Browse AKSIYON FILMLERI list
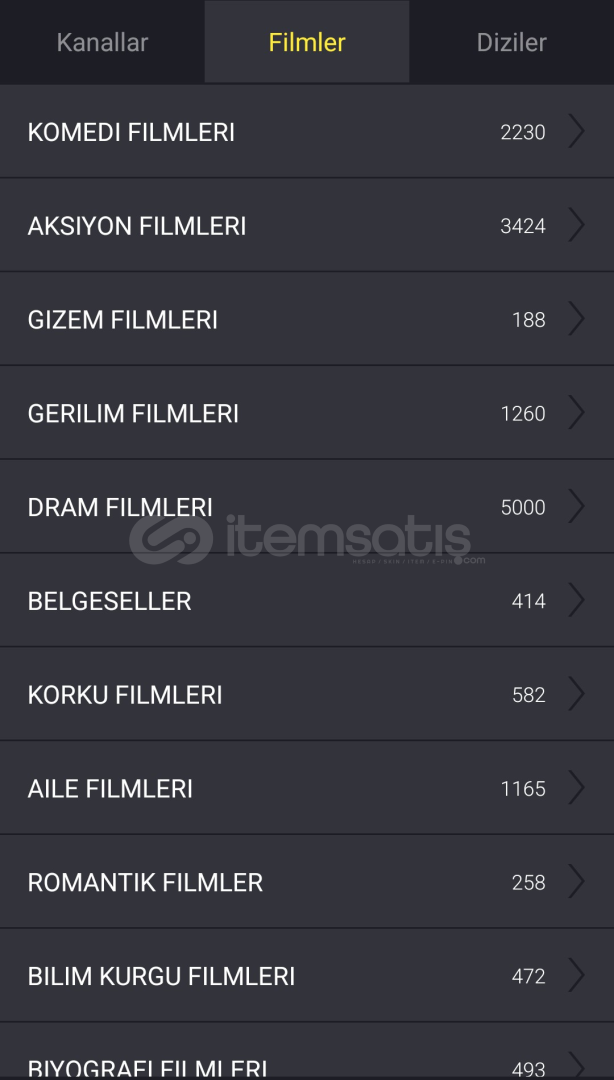Viewport: 614px width, 1080px height. (x=306, y=226)
